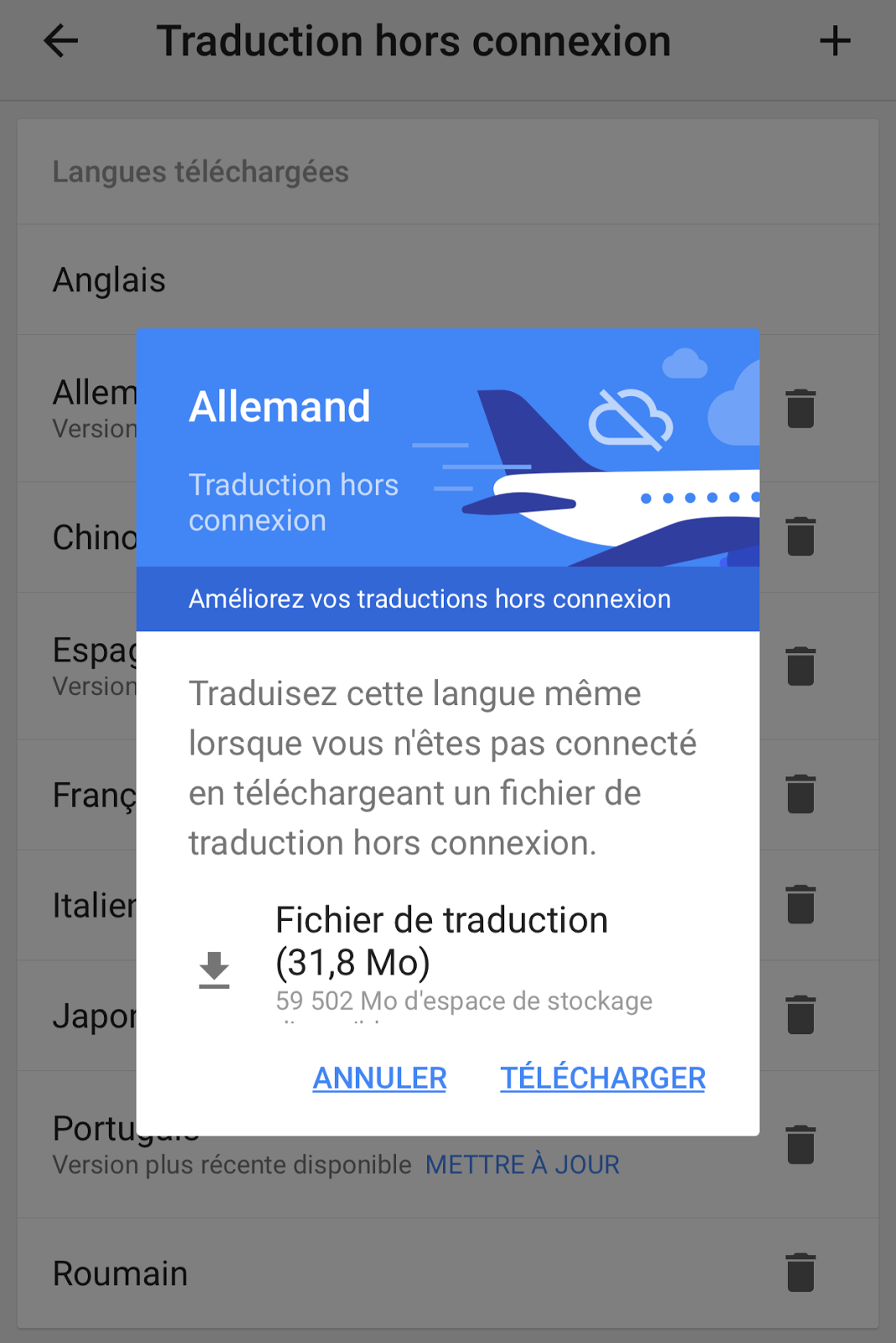
Task: Remove the Italien language with its trash icon
Action: (x=800, y=905)
